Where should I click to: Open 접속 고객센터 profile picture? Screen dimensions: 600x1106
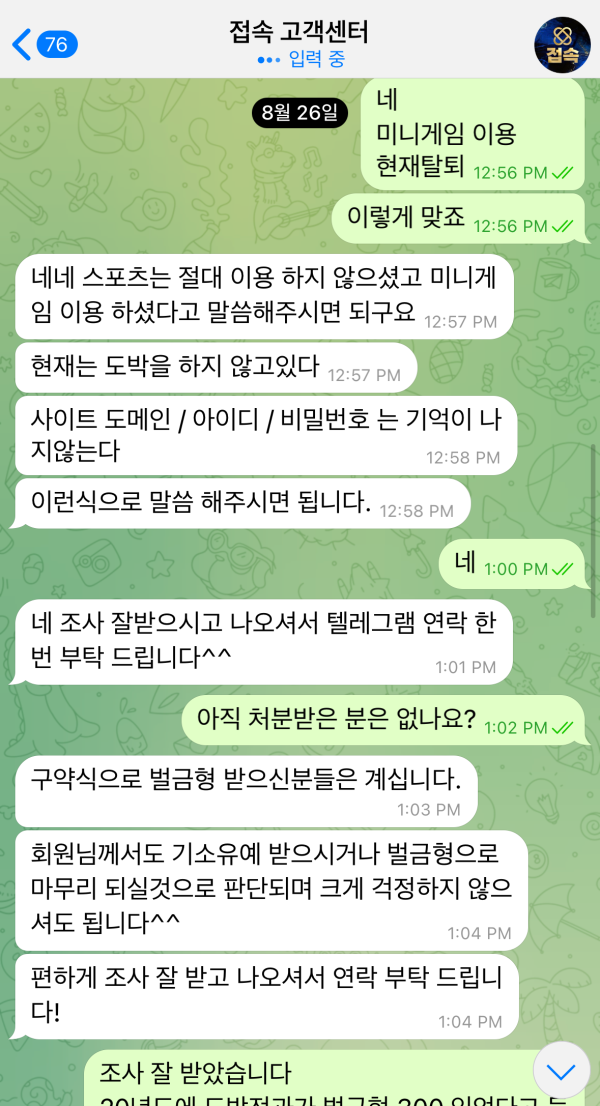562,44
